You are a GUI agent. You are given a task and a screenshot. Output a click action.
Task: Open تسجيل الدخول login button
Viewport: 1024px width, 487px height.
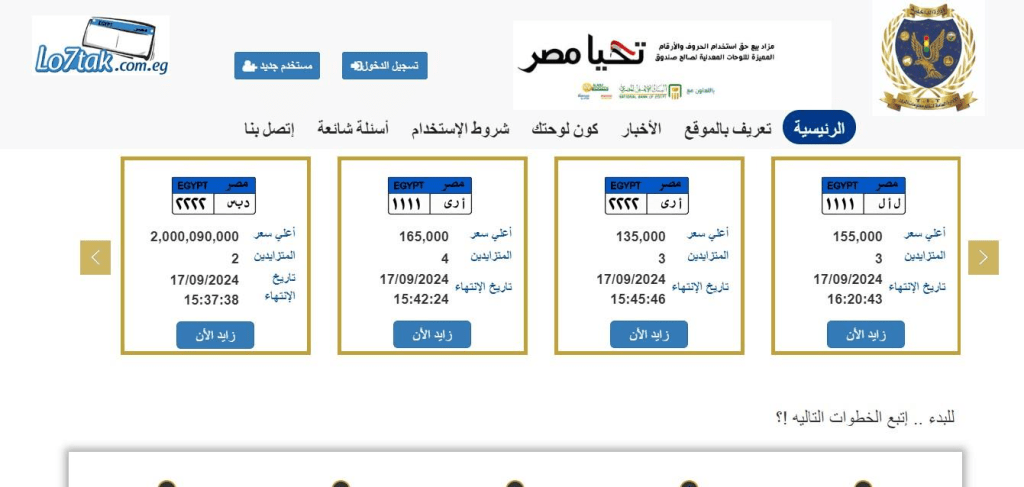click(385, 66)
